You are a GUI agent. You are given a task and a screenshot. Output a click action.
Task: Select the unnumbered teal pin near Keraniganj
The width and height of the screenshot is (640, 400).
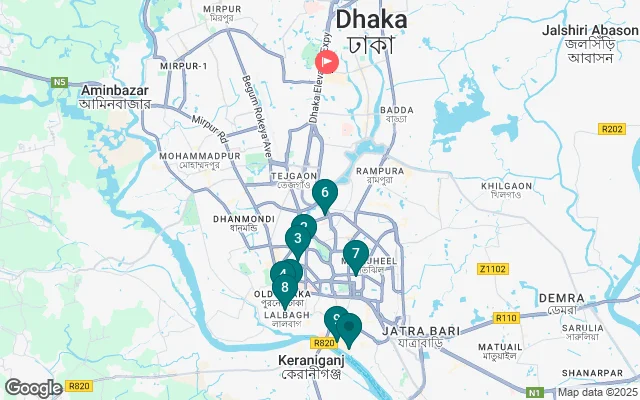351,326
